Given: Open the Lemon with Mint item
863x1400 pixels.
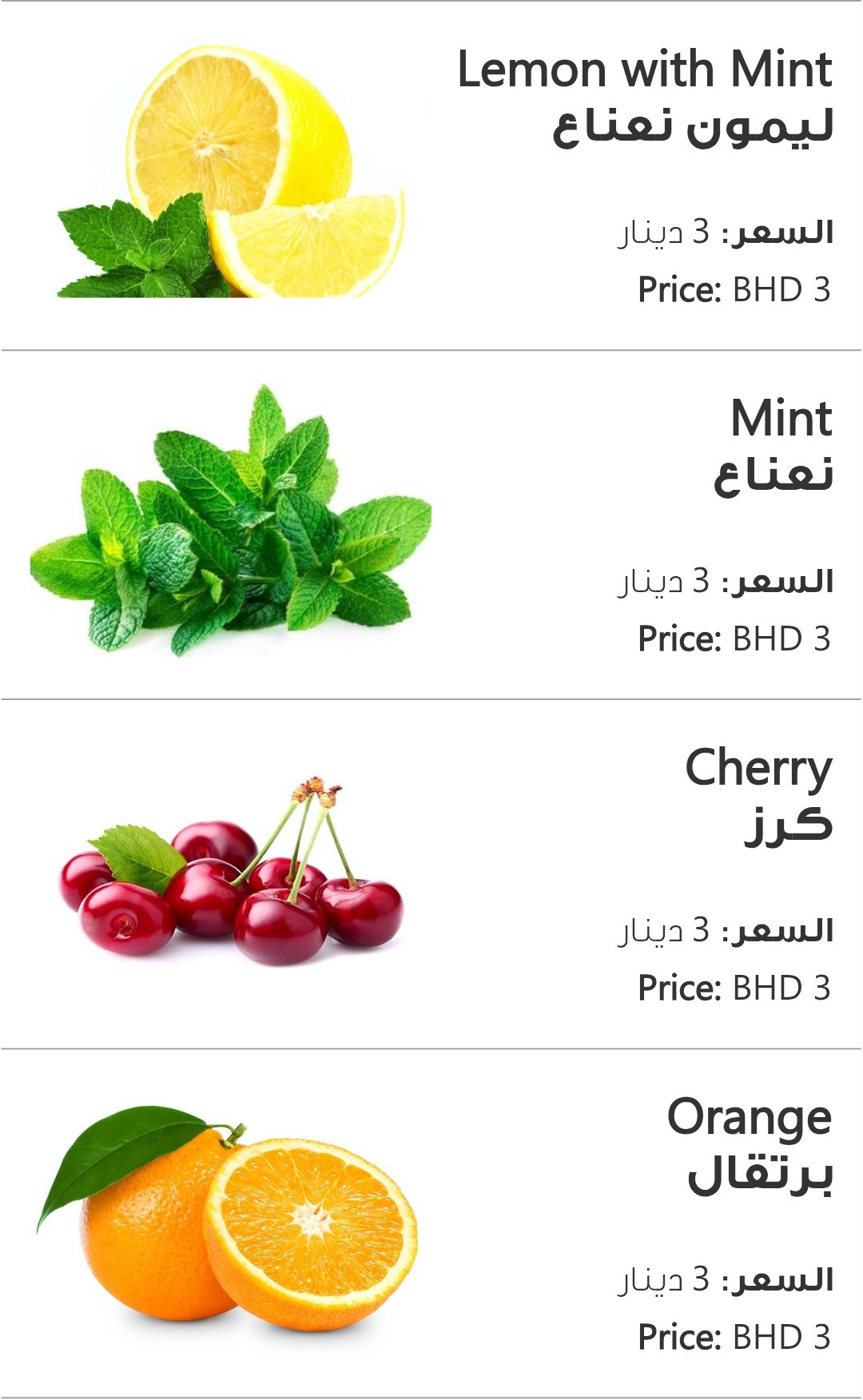Looking at the screenshot, I should (x=431, y=176).
